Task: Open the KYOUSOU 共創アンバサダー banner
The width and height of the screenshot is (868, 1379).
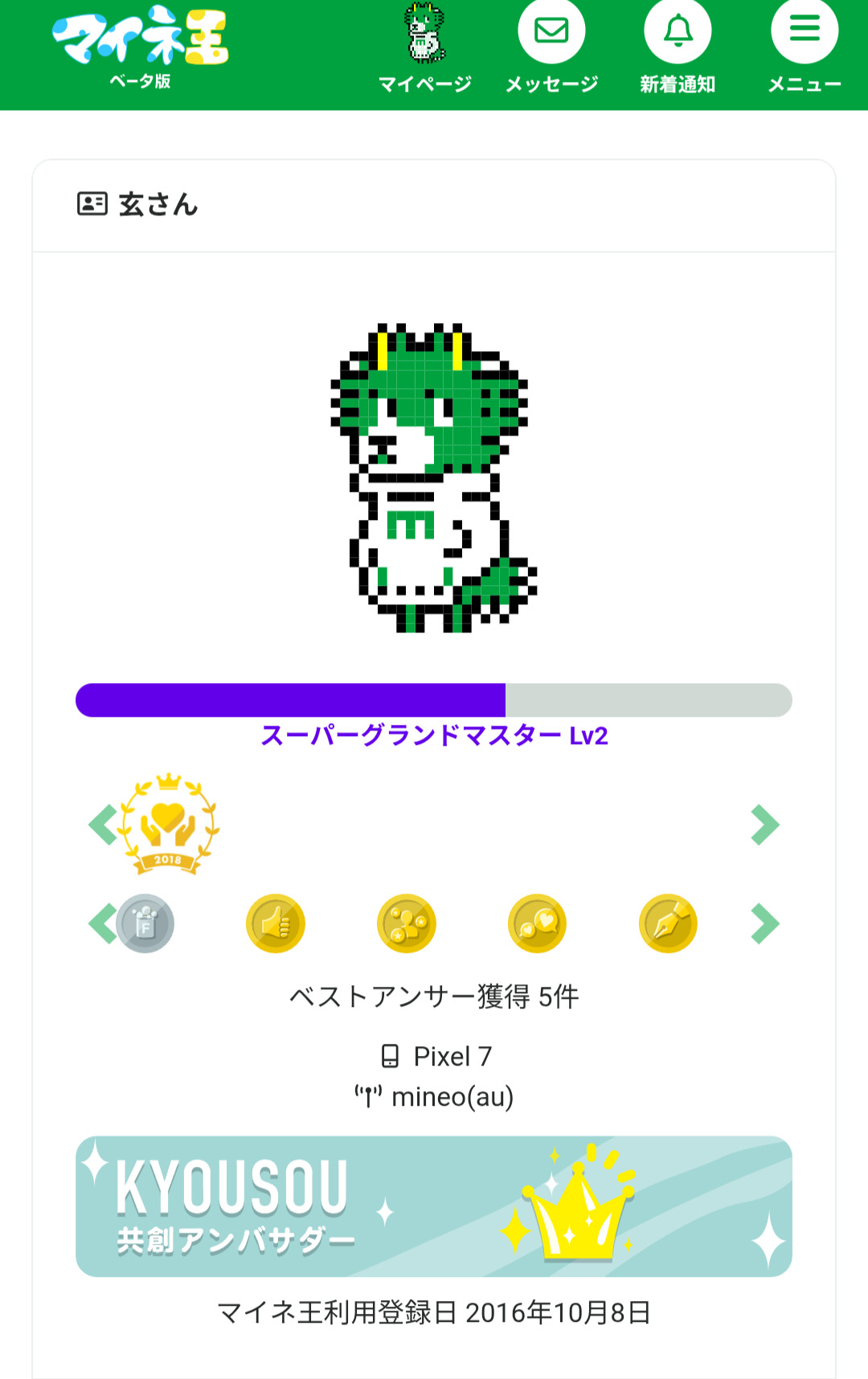Action: pos(434,1206)
